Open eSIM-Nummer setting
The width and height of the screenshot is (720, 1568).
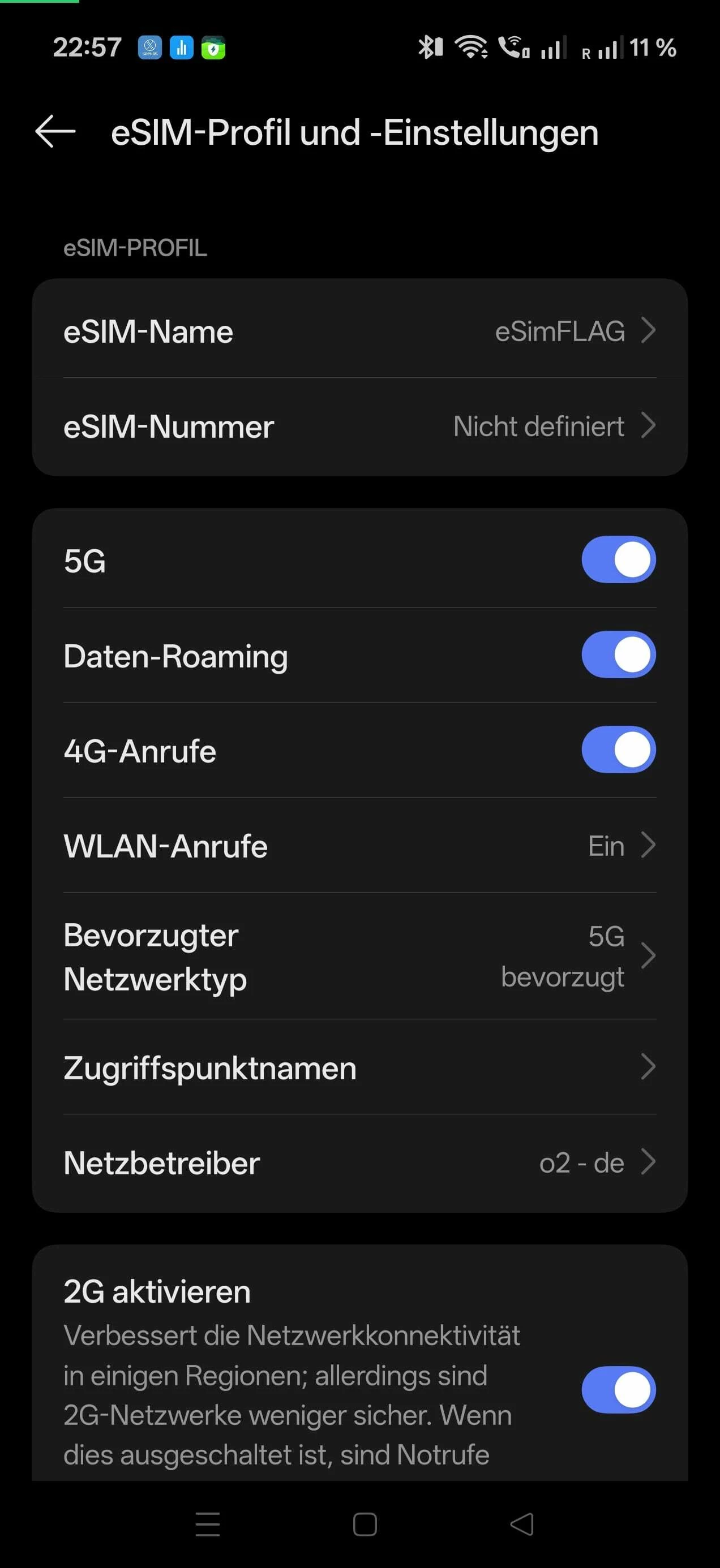pyautogui.click(x=359, y=426)
